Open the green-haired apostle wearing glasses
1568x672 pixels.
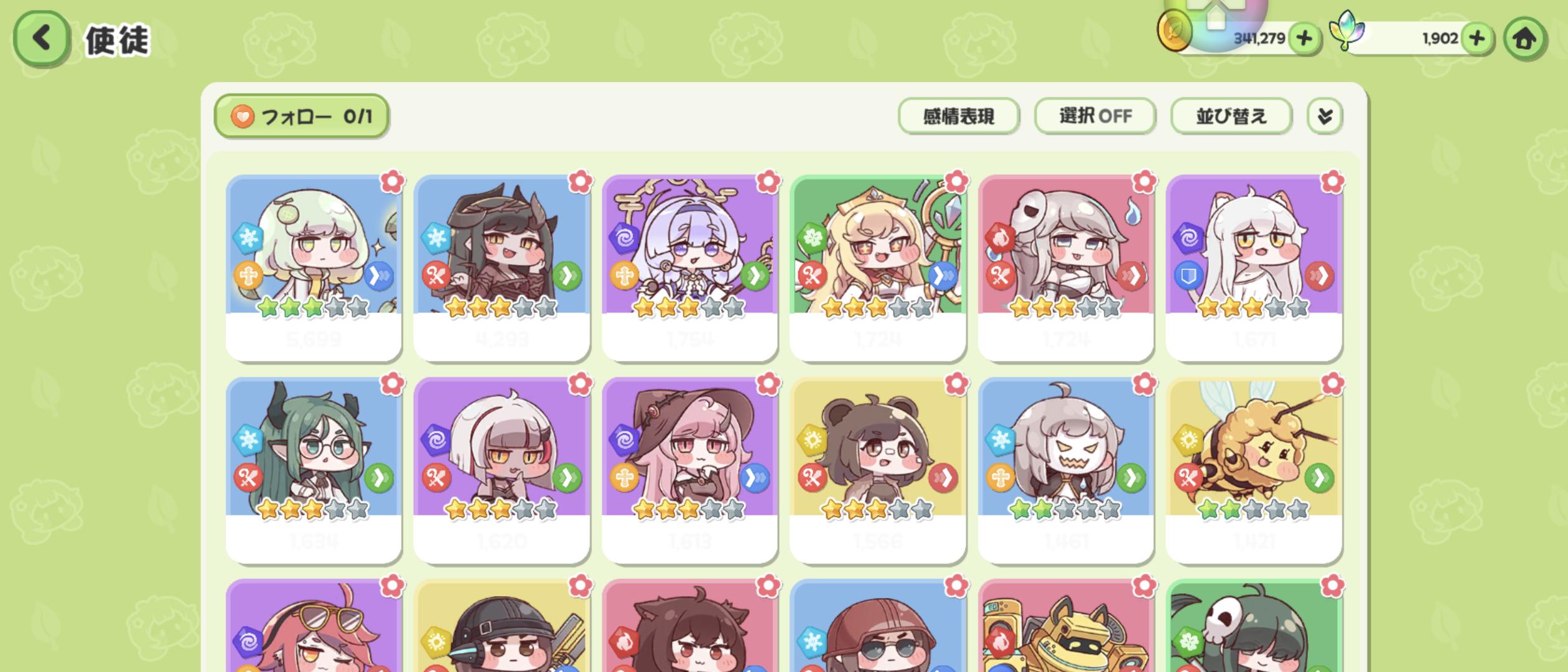pos(314,464)
